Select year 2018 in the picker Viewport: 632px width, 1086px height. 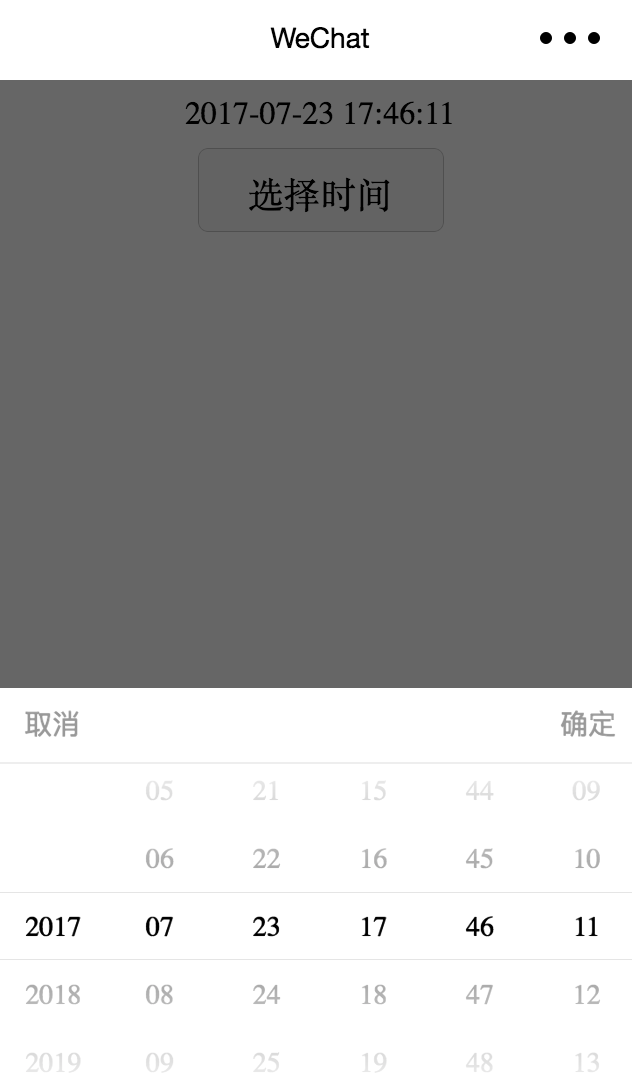coord(53,995)
